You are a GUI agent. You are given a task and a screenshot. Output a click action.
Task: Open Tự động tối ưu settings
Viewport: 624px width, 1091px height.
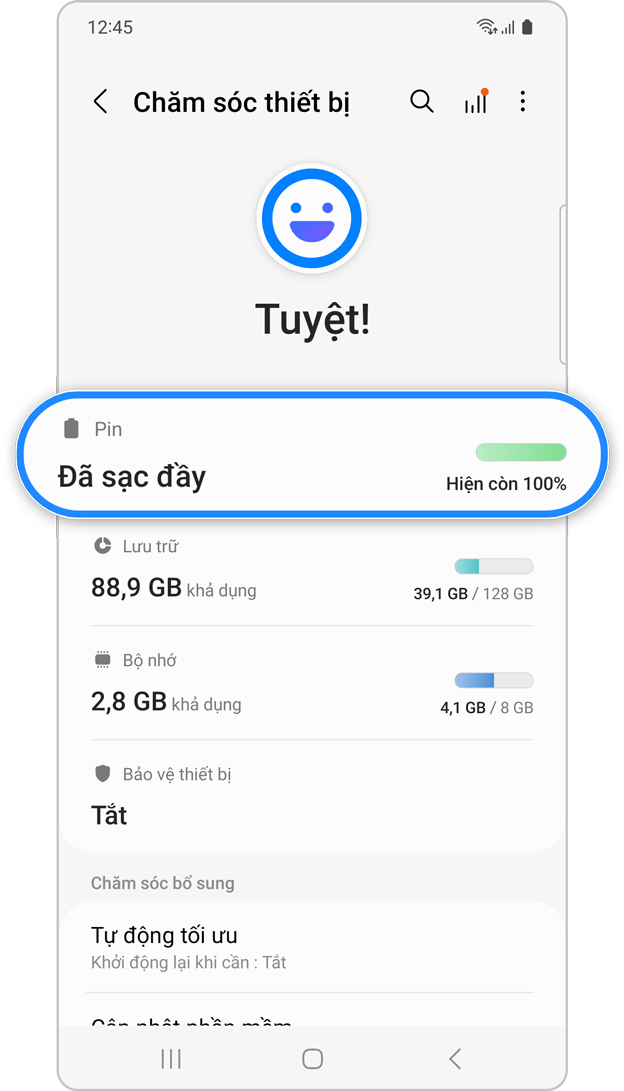[312, 947]
